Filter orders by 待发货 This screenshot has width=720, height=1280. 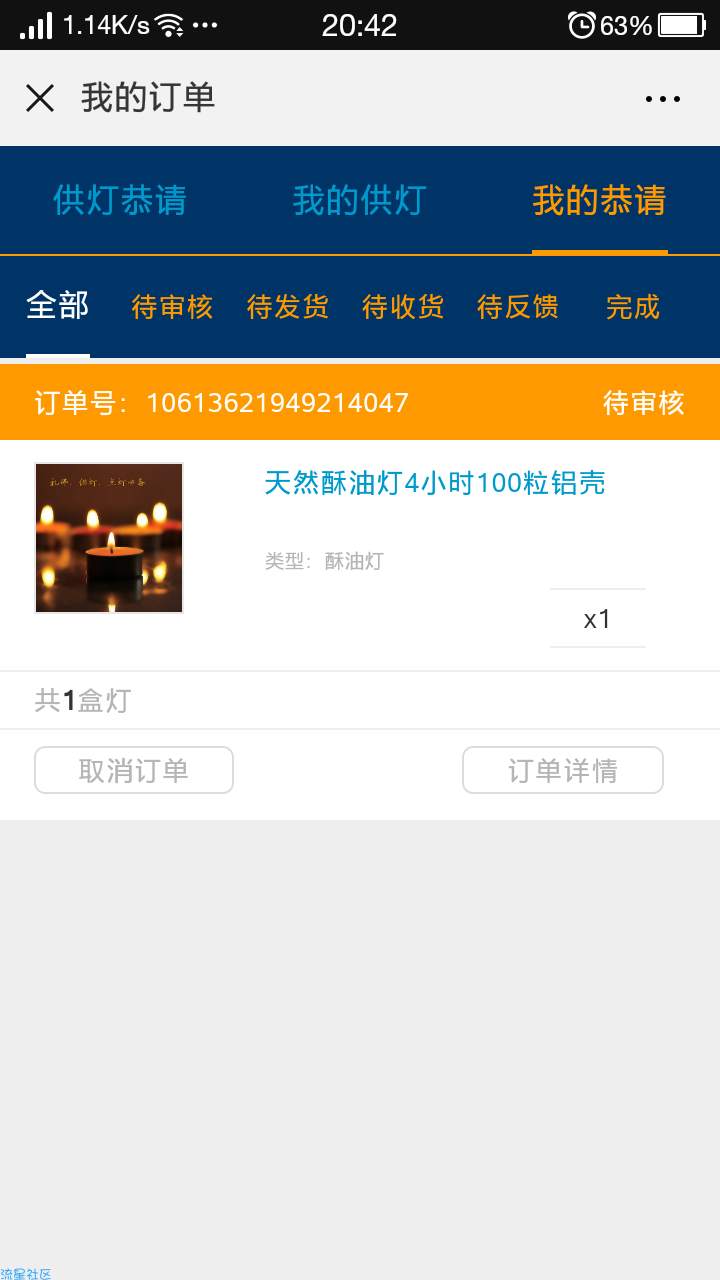pos(288,306)
